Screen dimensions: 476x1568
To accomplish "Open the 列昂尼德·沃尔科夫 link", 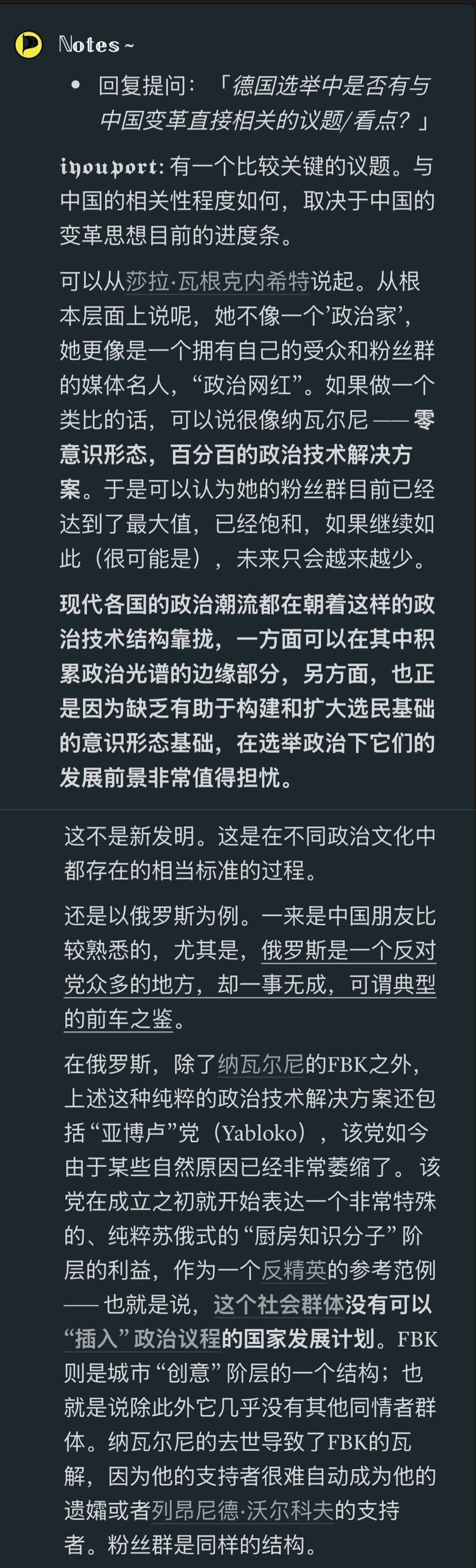I will click(x=242, y=1510).
